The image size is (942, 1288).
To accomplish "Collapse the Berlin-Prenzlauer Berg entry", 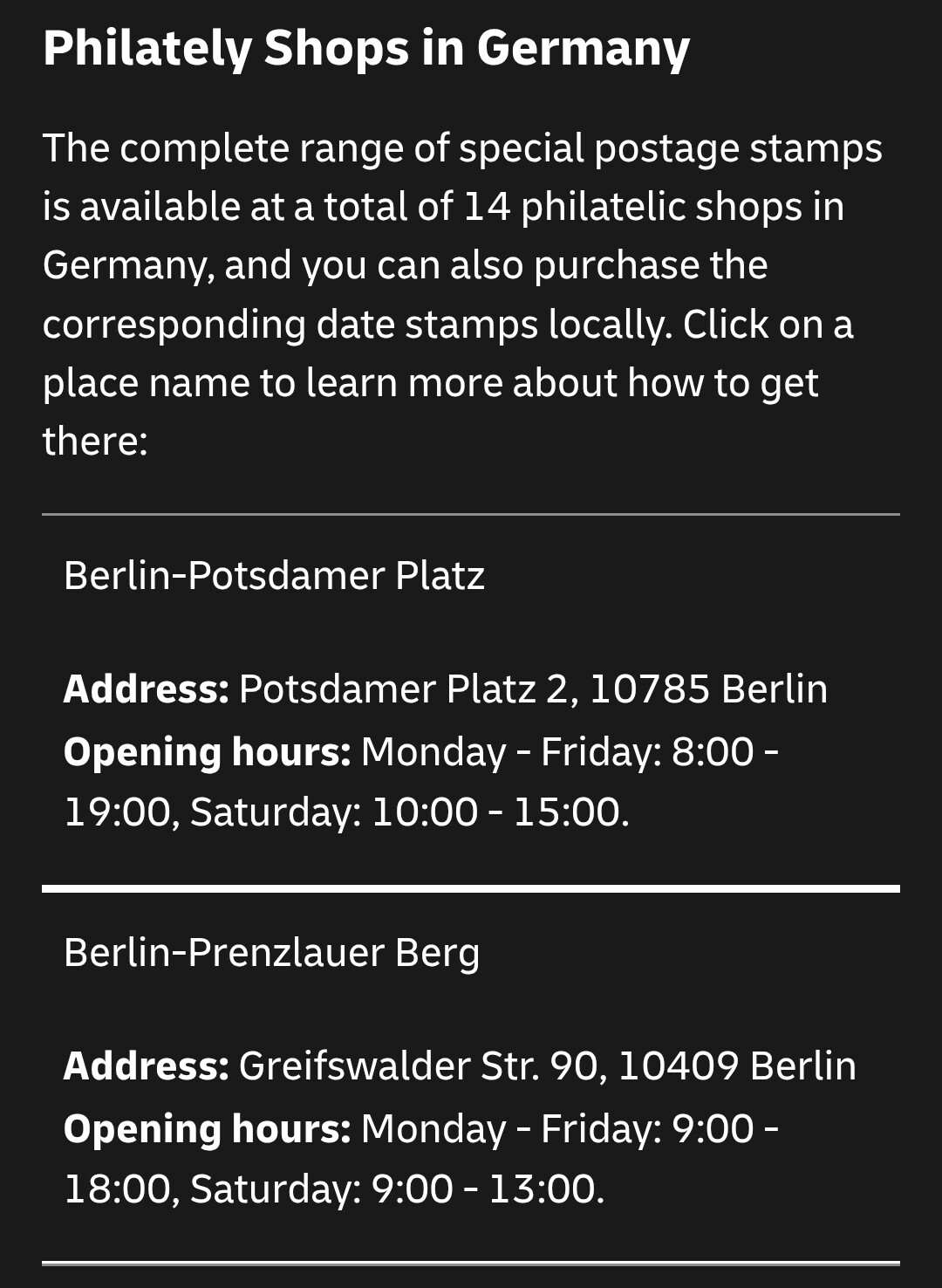I will [x=271, y=952].
